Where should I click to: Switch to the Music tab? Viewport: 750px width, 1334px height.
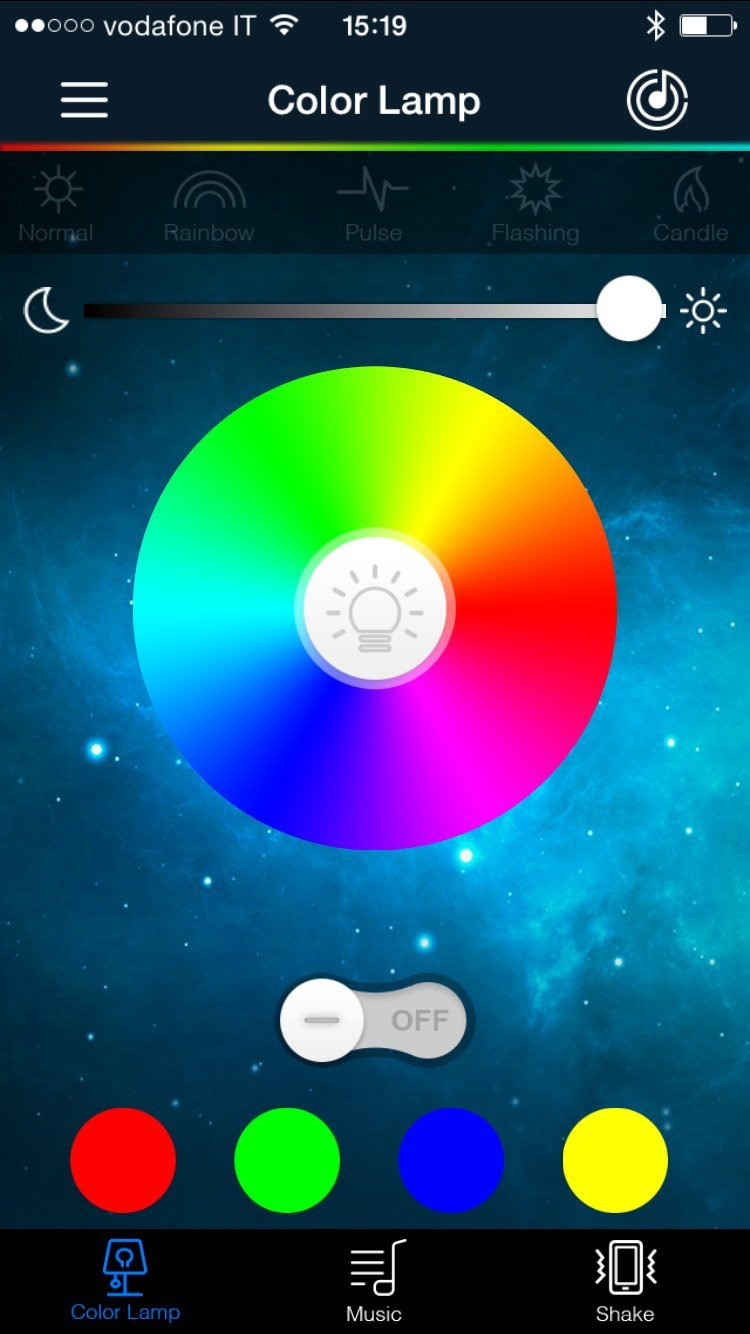coord(374,1281)
